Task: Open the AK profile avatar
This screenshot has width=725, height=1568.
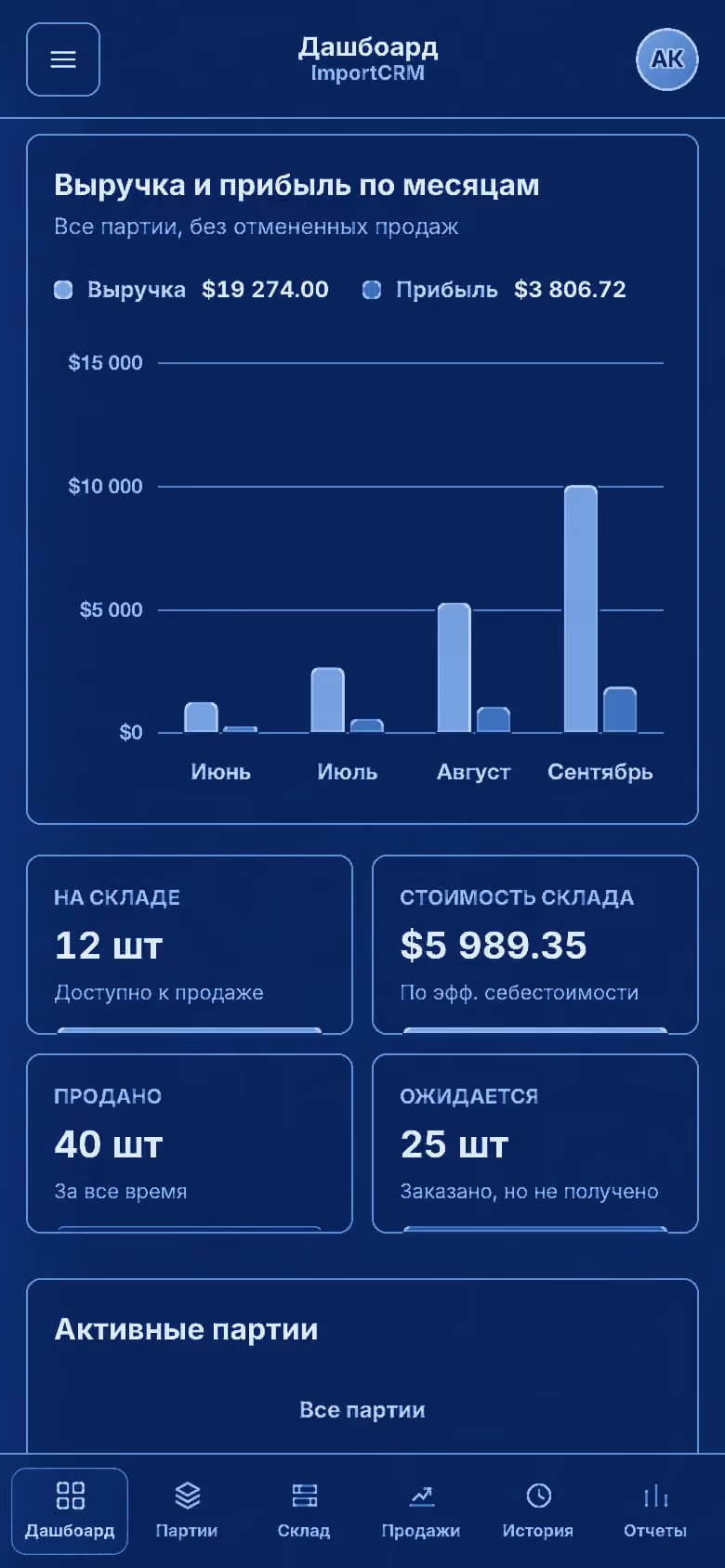Action: [x=666, y=59]
